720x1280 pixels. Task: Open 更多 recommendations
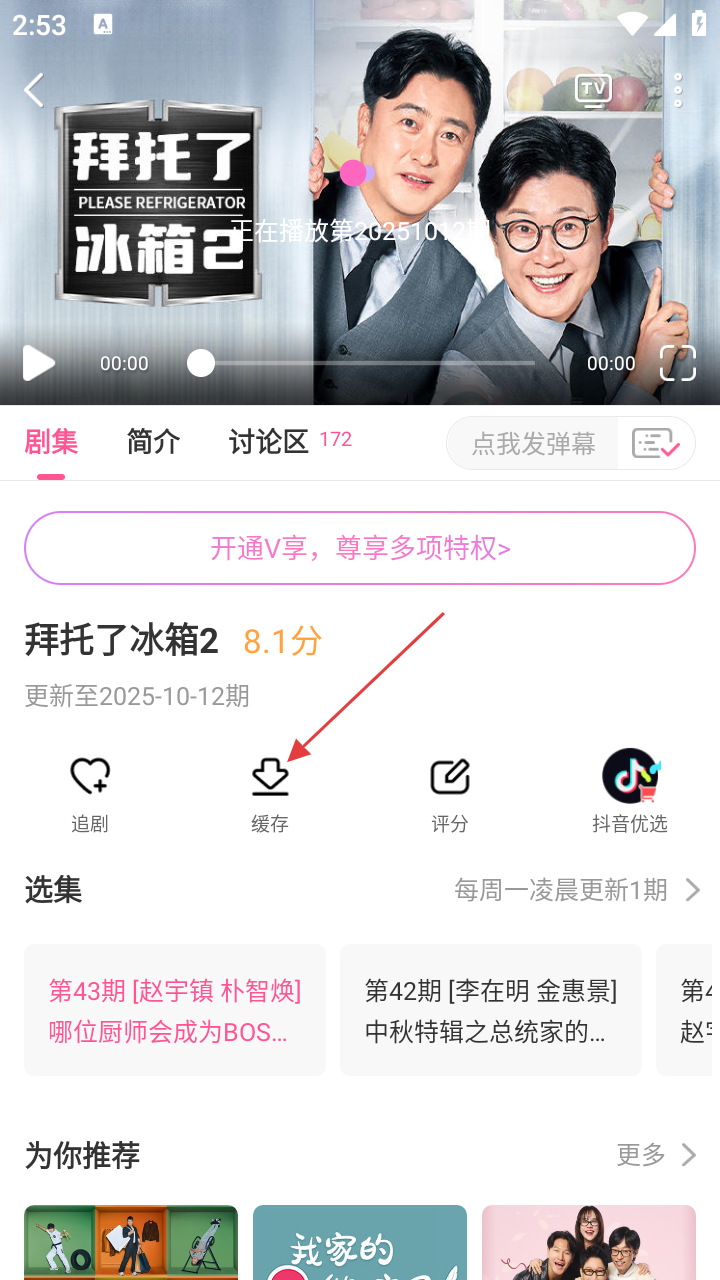click(656, 1155)
